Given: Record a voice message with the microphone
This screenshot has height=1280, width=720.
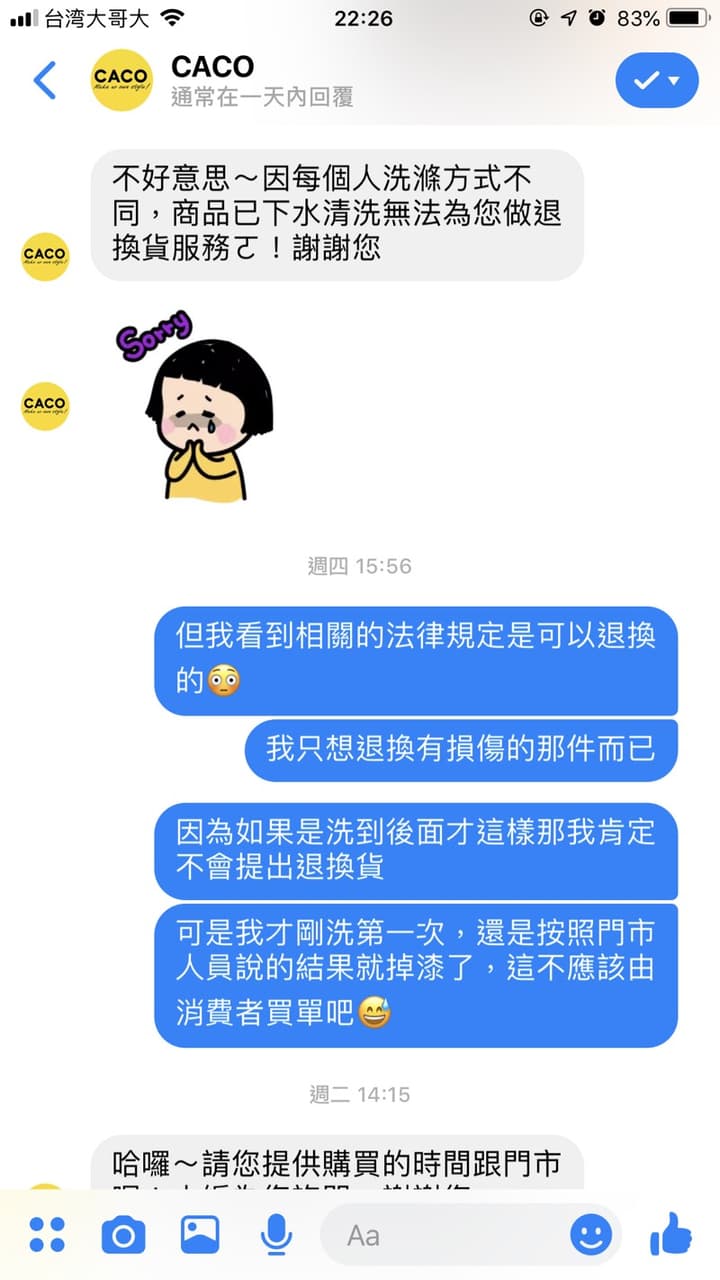Looking at the screenshot, I should pos(276,1235).
